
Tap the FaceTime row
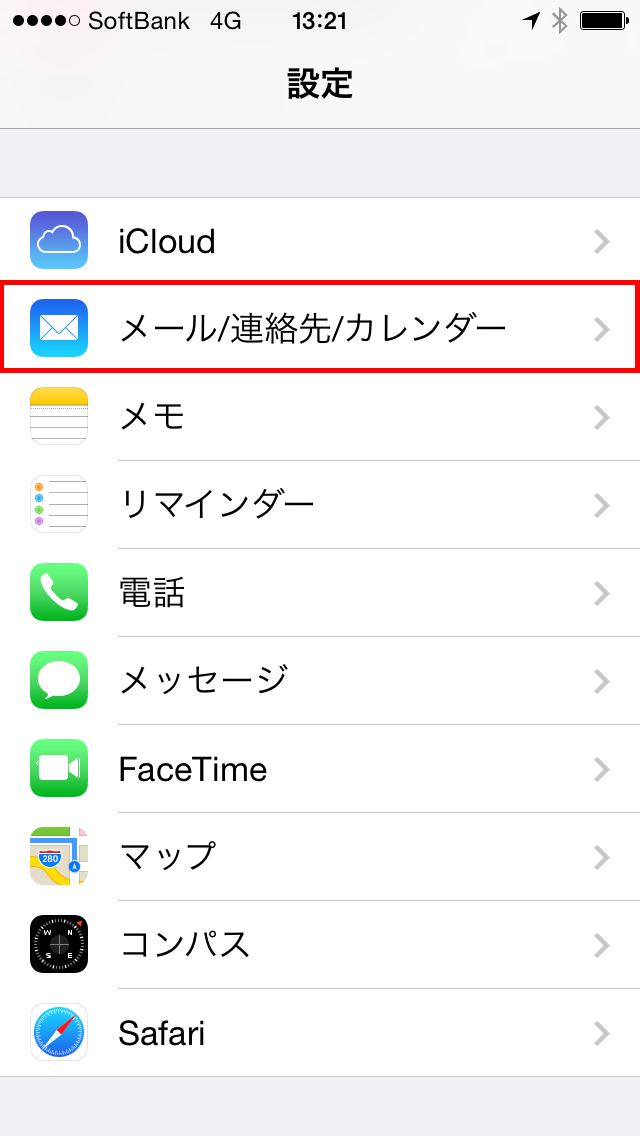pyautogui.click(x=320, y=769)
